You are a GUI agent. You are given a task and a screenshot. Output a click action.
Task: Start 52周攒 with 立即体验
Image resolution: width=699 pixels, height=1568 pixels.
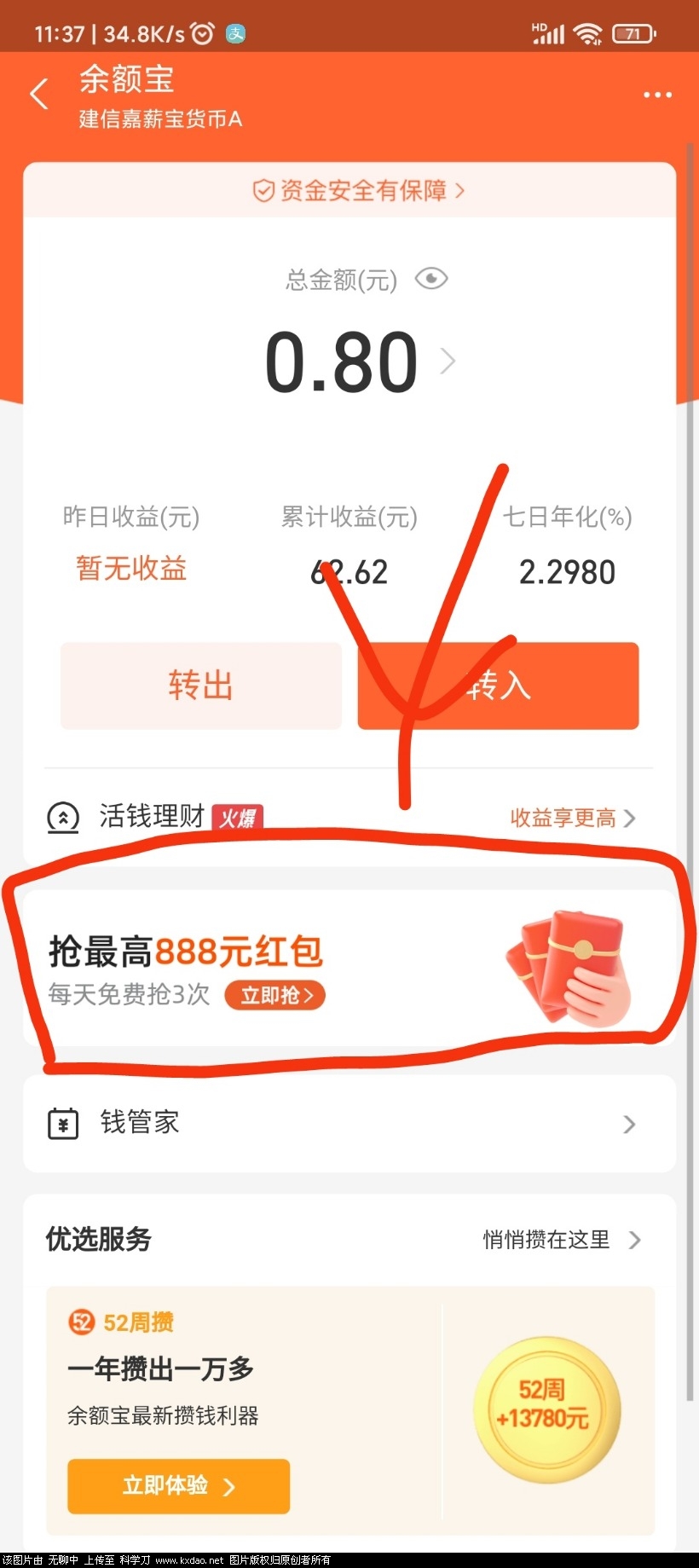coord(178,1486)
